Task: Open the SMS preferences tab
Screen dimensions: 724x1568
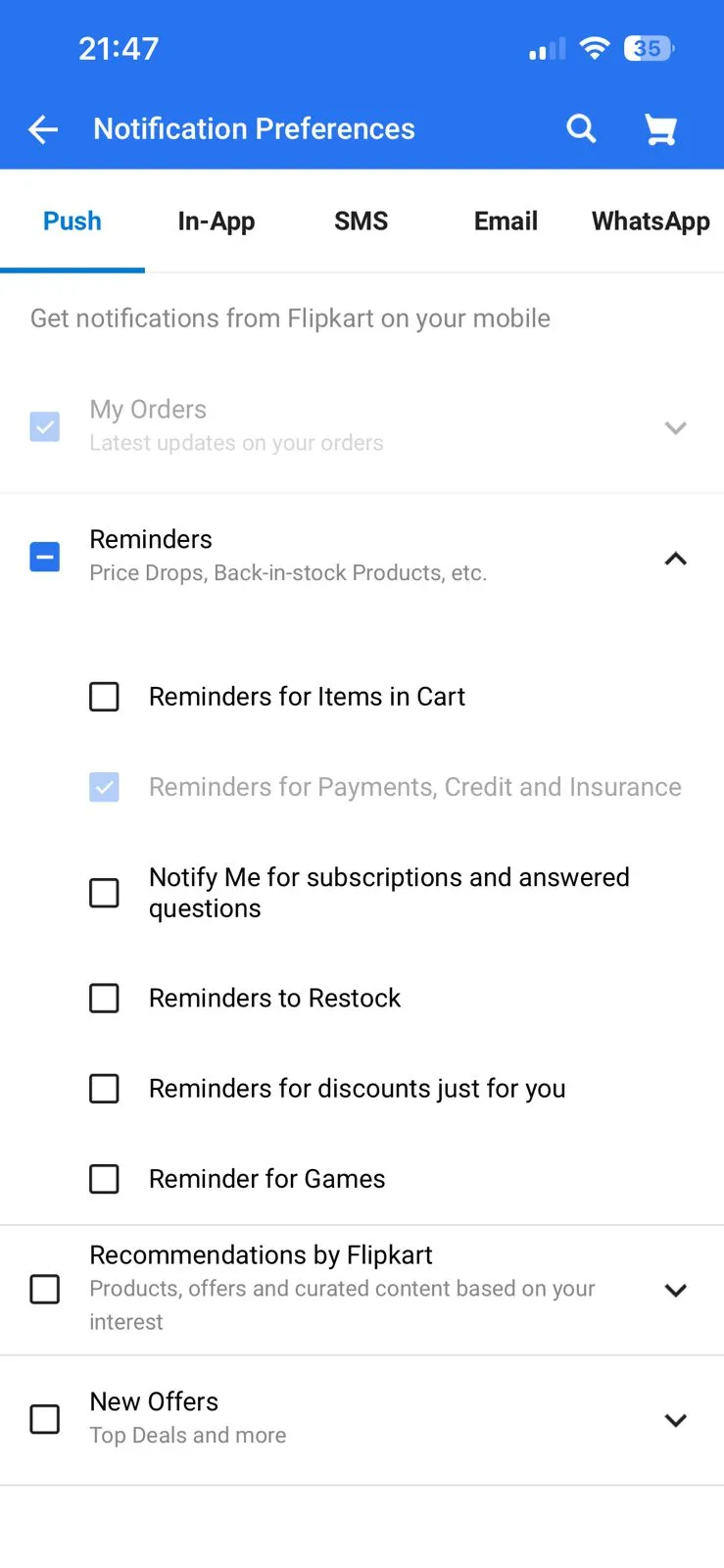Action: click(361, 220)
